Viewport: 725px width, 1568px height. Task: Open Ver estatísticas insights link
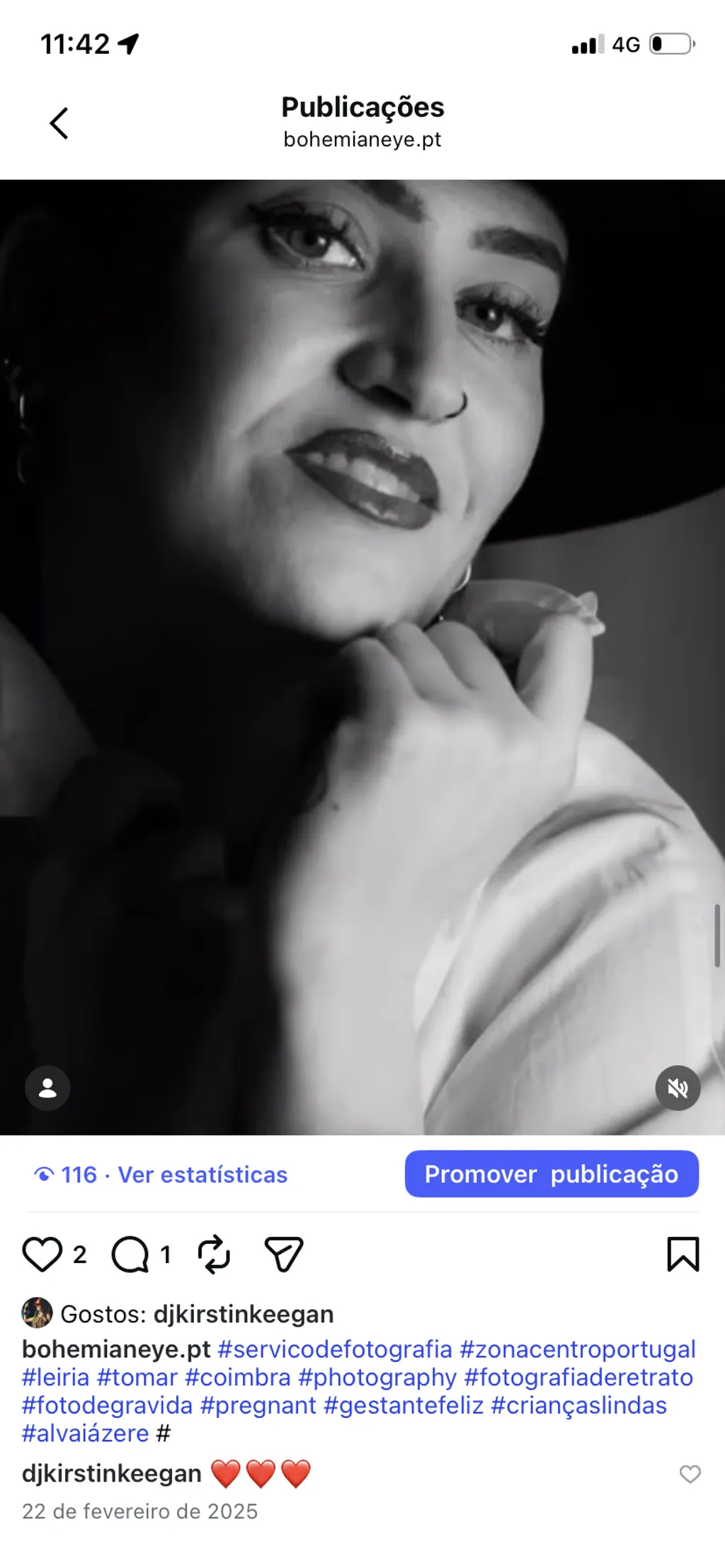pos(202,1175)
